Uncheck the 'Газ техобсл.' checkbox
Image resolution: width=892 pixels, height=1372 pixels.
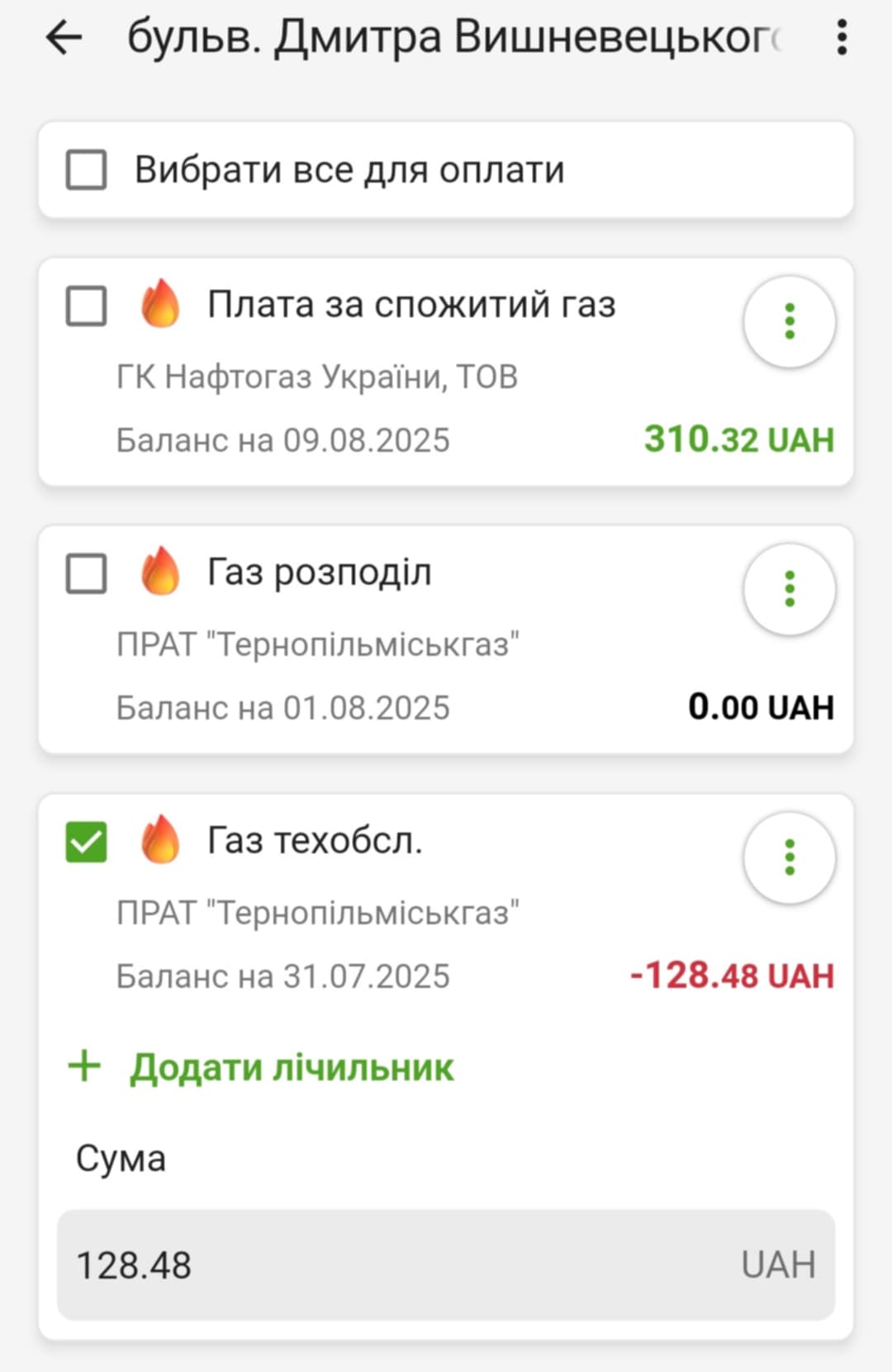87,842
